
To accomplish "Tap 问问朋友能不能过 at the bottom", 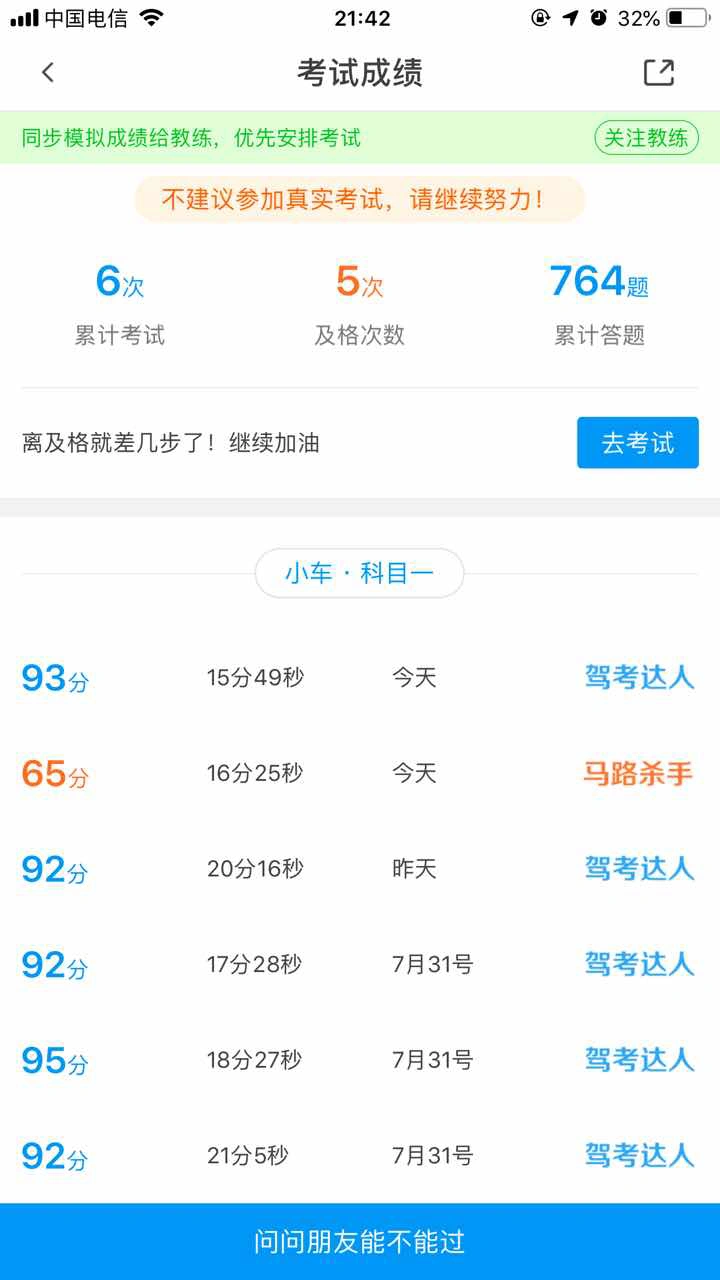I will tap(360, 1242).
